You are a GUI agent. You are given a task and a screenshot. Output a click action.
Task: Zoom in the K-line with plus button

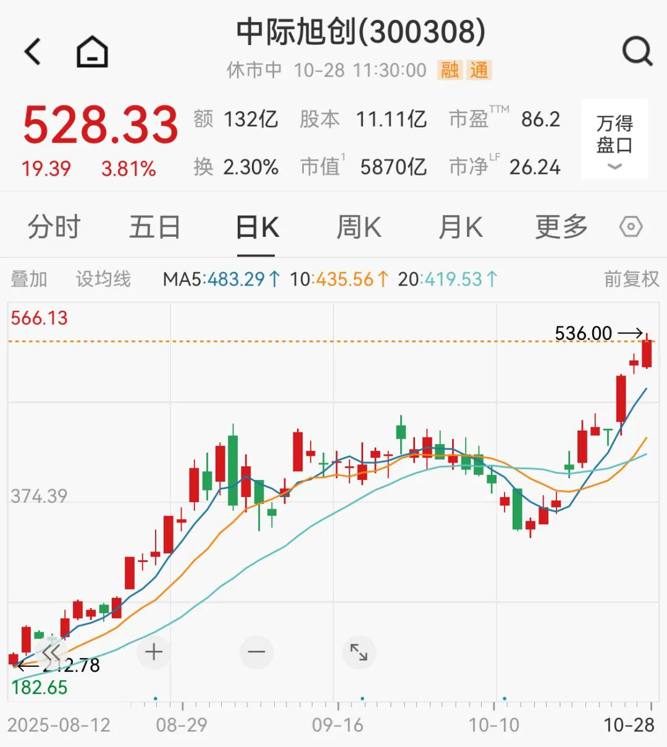154,653
